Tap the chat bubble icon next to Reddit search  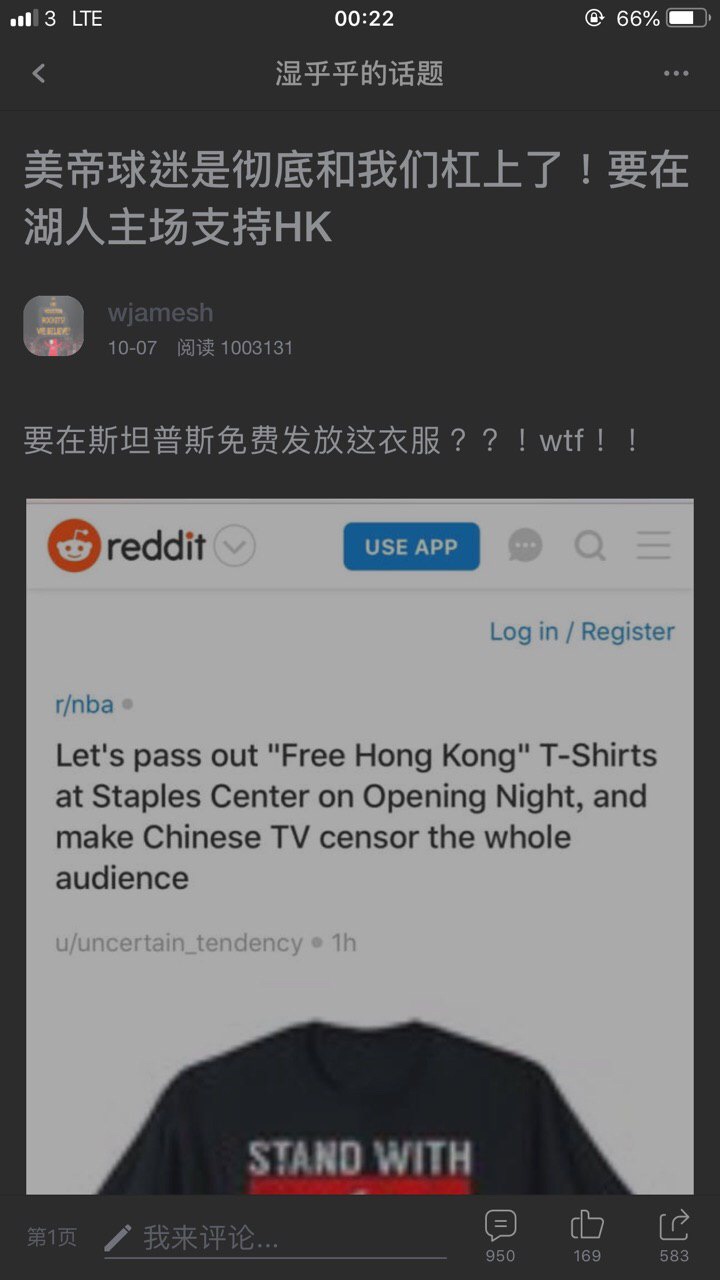click(524, 546)
